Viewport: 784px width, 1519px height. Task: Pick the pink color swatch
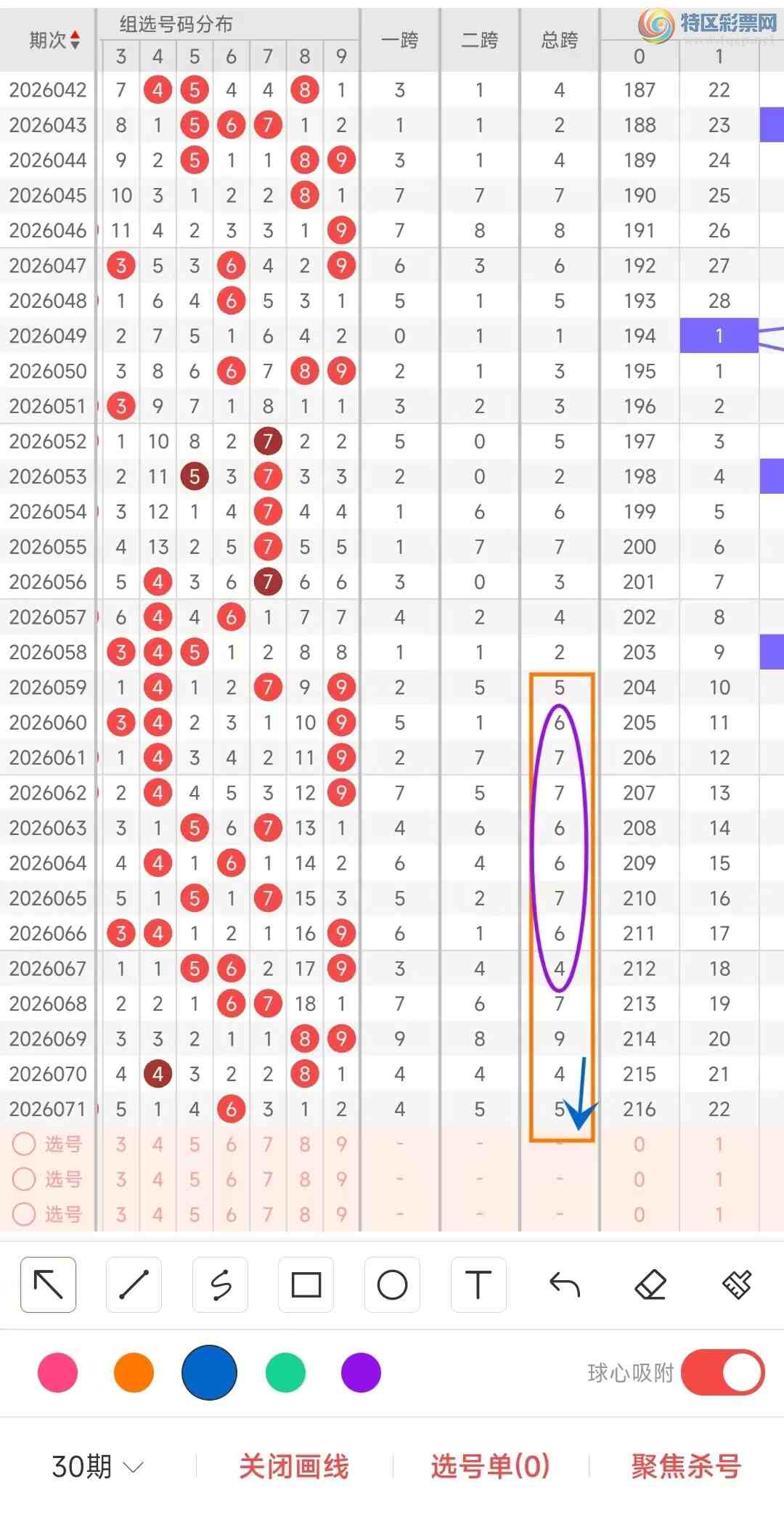pyautogui.click(x=57, y=1372)
